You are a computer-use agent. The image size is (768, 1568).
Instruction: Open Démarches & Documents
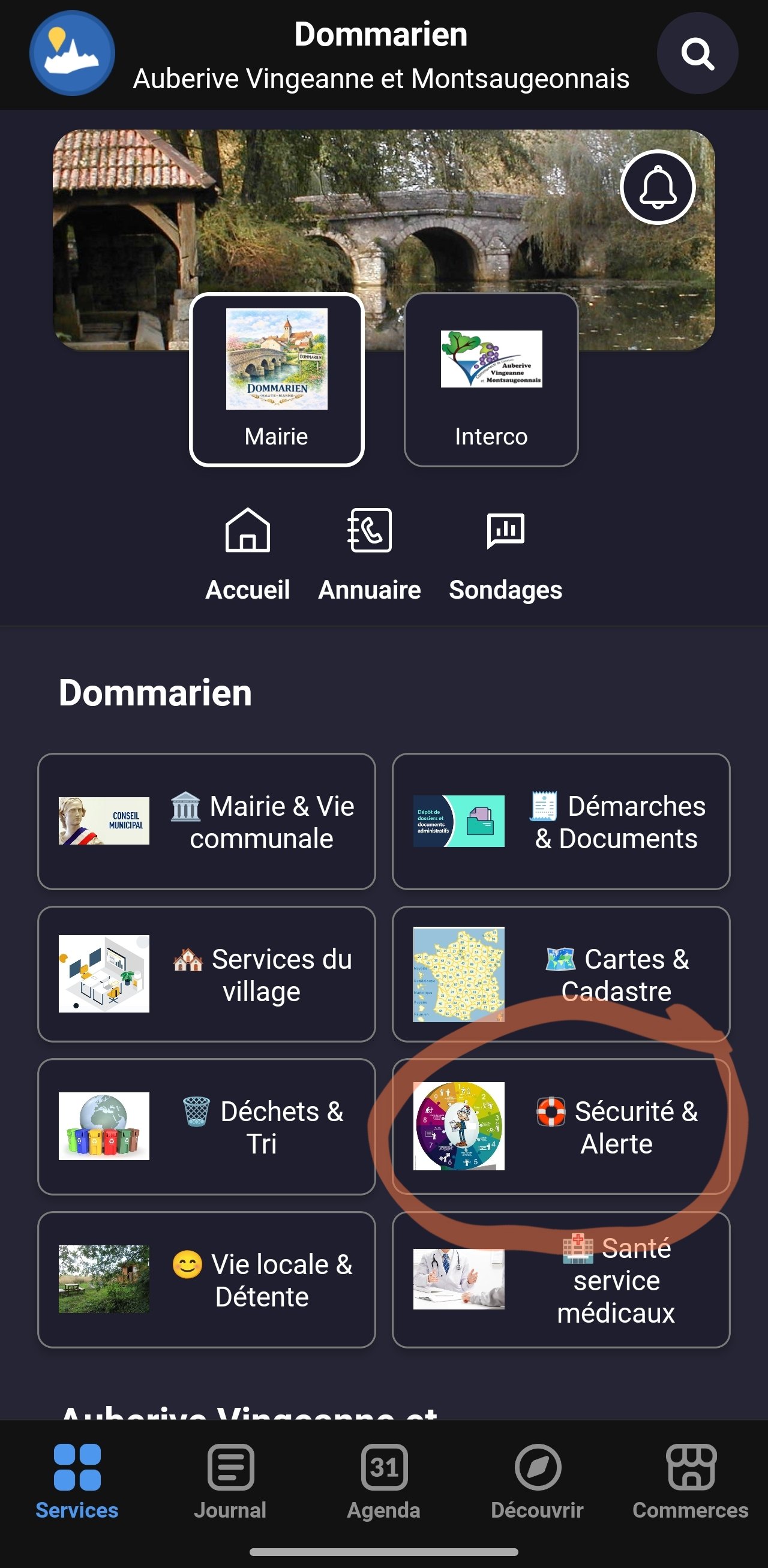pos(561,822)
